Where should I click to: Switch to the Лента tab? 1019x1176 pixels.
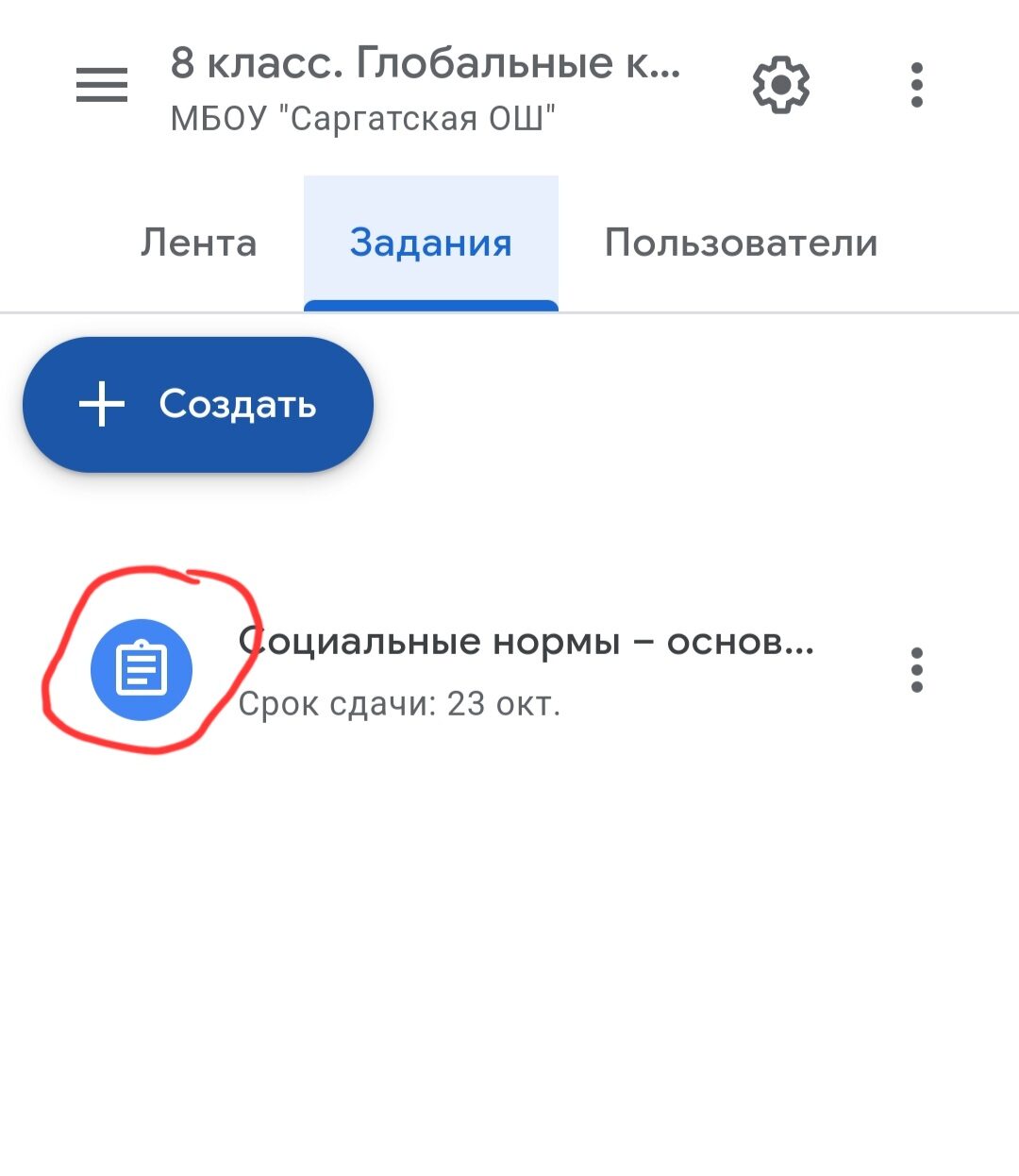tap(198, 243)
